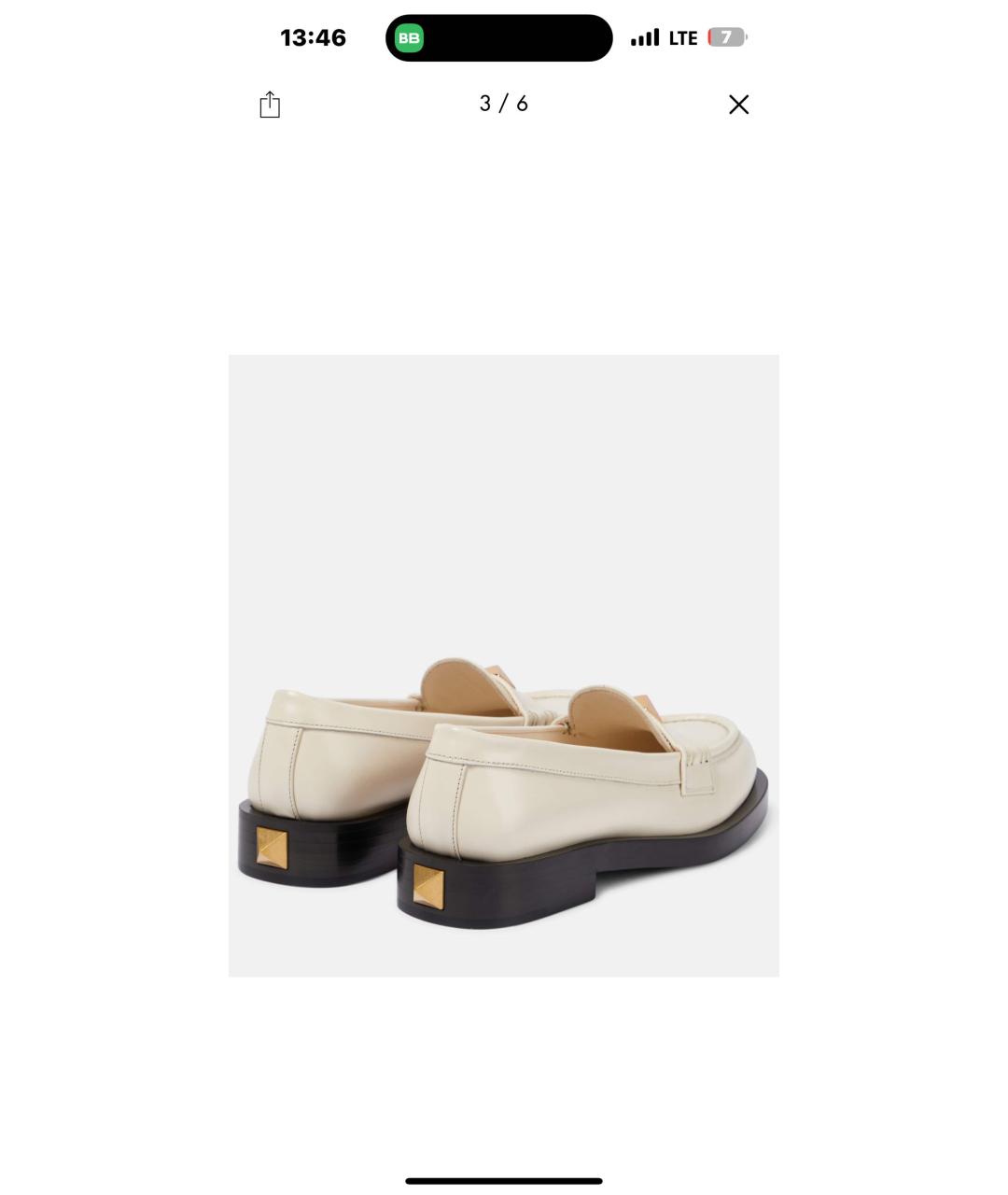Tap the loafers photo
1008x1195 pixels.
[504, 665]
